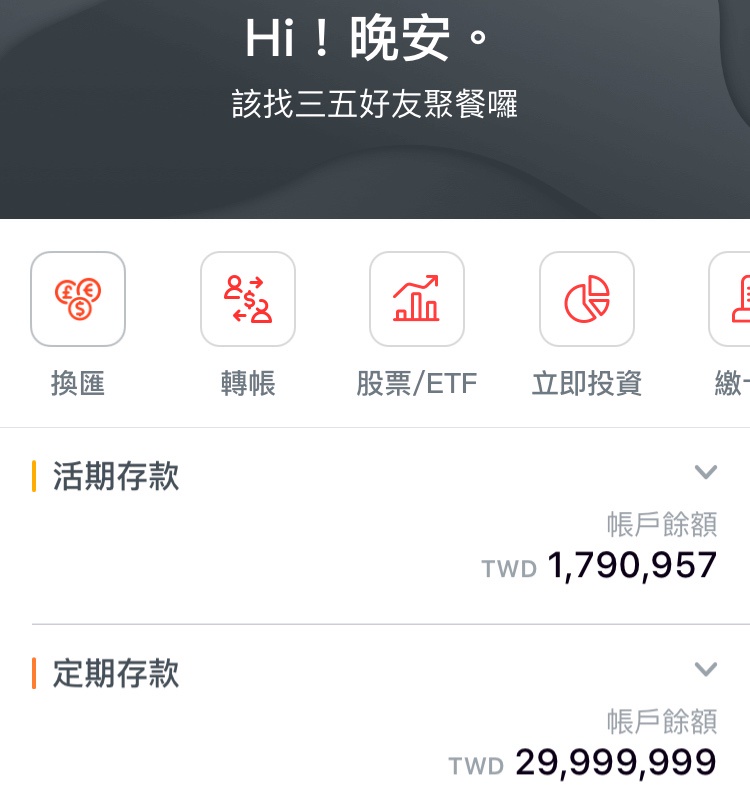The width and height of the screenshot is (750, 808).
Task: Expand the 活期存款 section chevron
Action: point(706,472)
